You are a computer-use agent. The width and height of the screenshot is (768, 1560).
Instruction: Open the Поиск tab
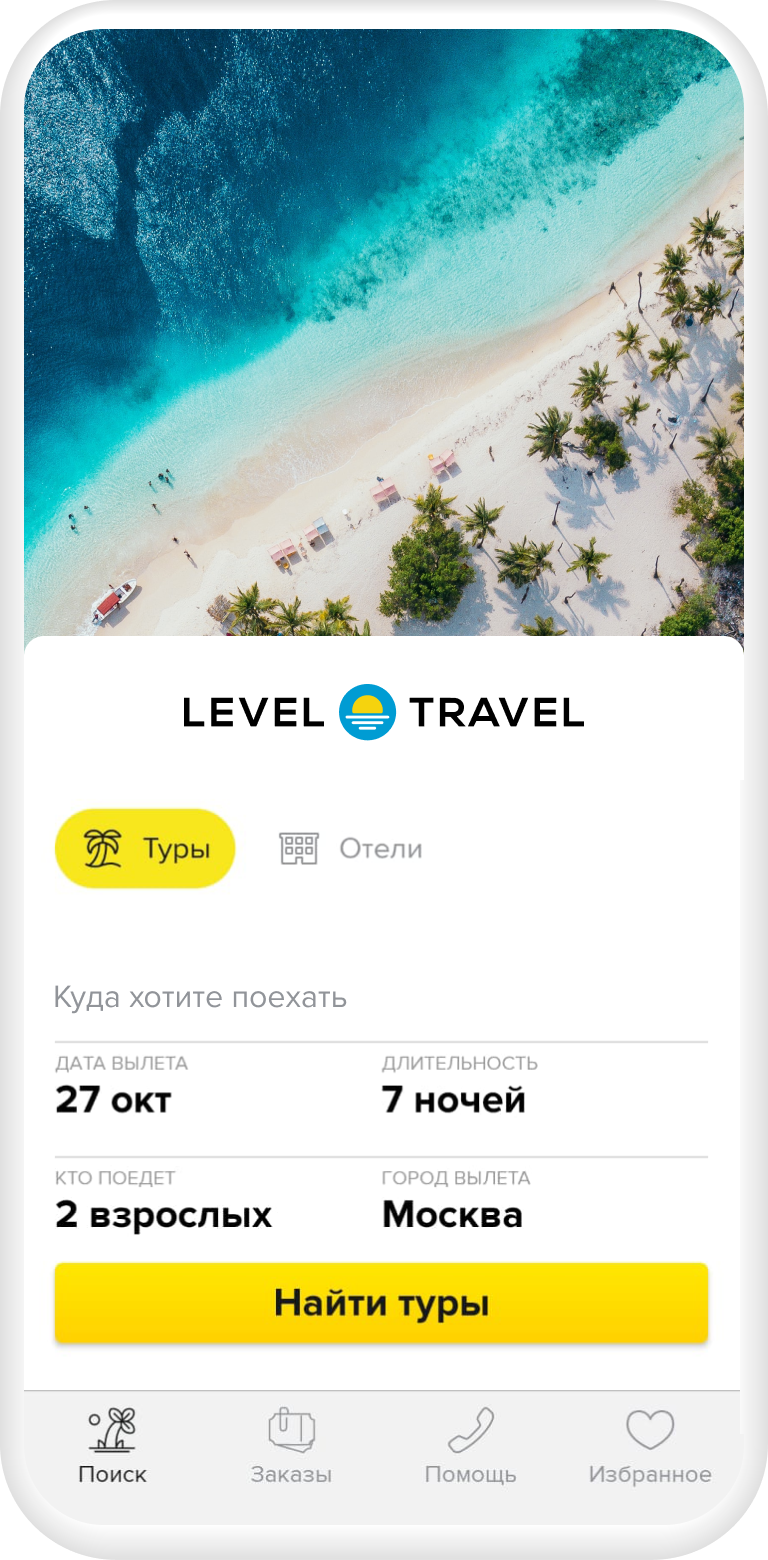pyautogui.click(x=112, y=1446)
